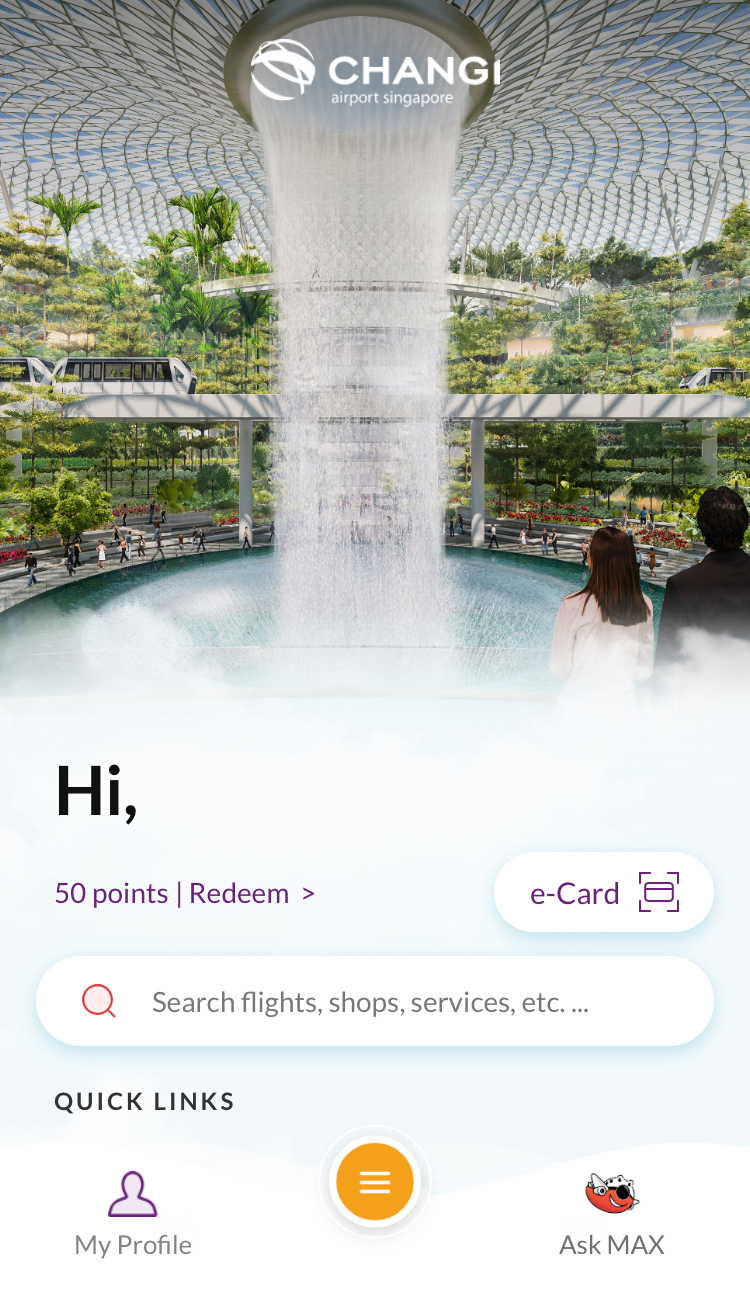750x1294 pixels.
Task: Open the orange hamburger menu button
Action: (374, 1182)
